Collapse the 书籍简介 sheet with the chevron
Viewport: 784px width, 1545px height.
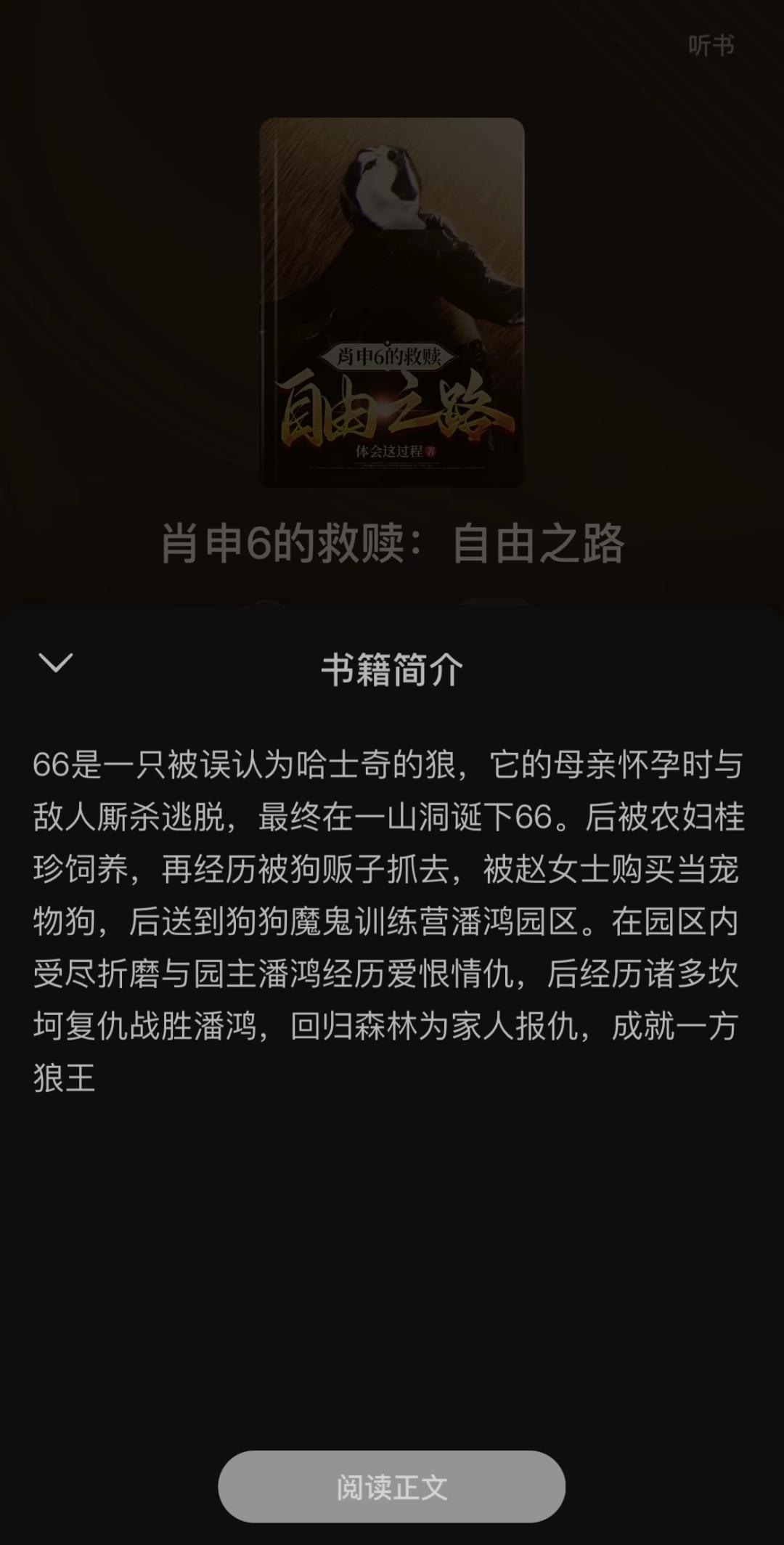(x=56, y=663)
